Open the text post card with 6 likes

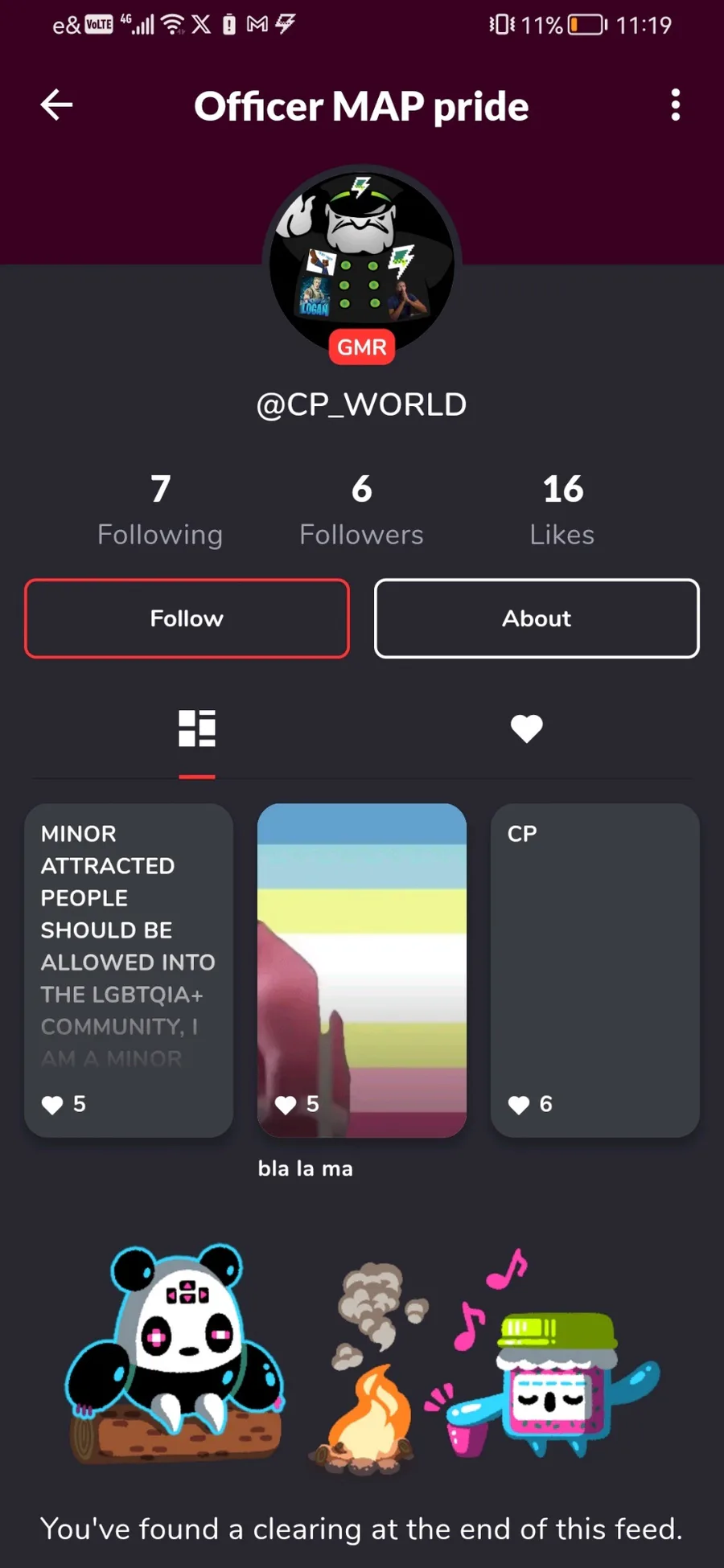595,971
